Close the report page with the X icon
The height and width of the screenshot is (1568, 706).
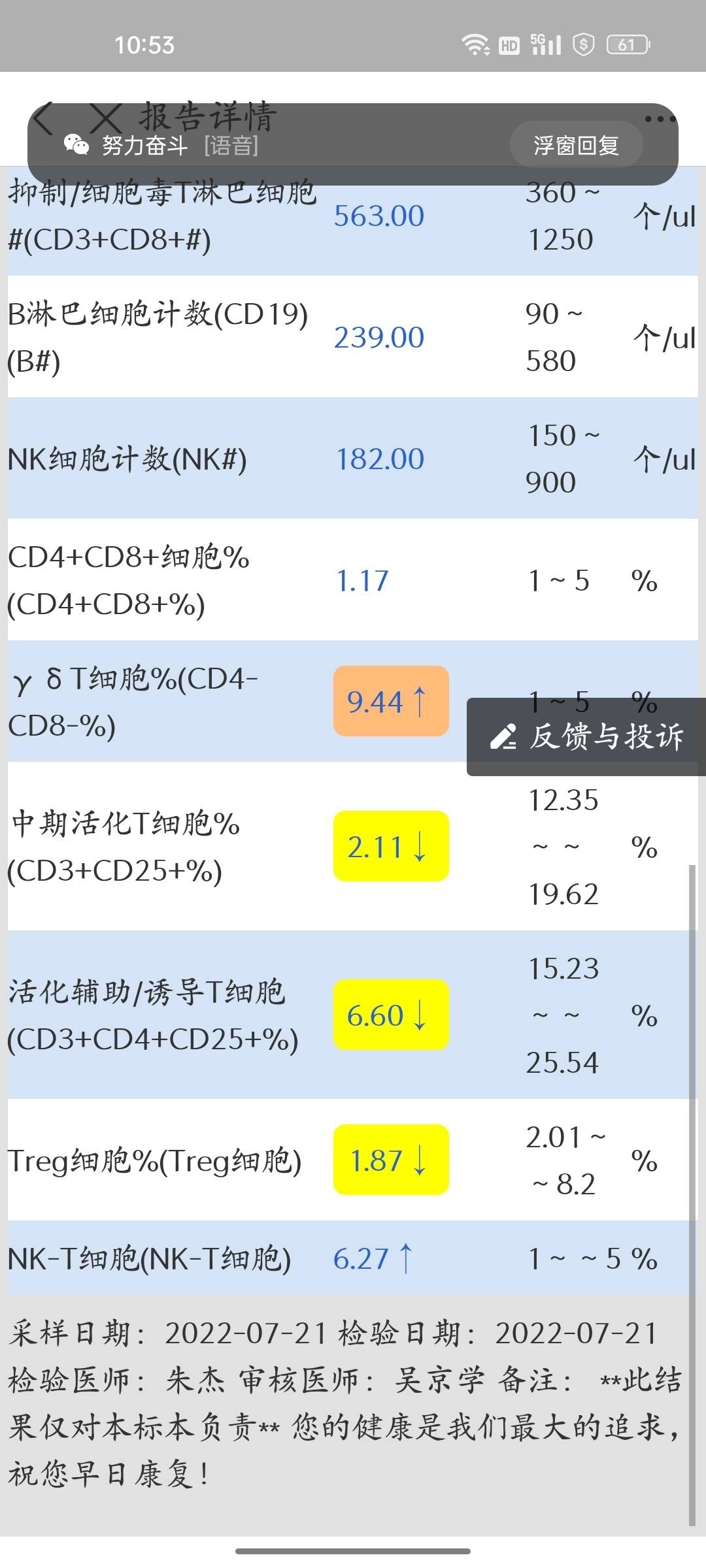(105, 119)
